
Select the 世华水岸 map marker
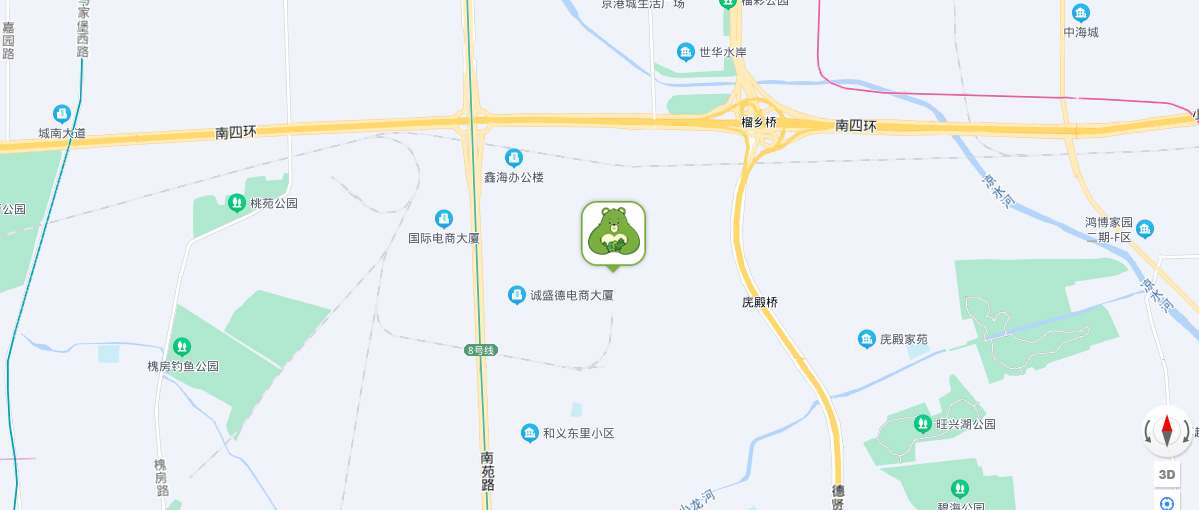click(686, 52)
